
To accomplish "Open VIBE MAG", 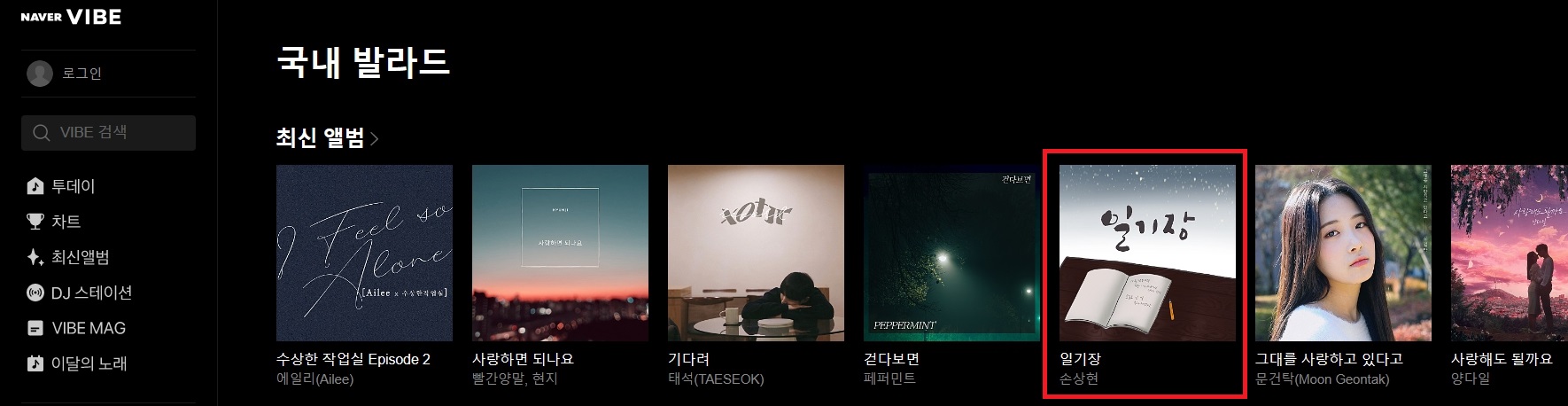I will coord(89,328).
